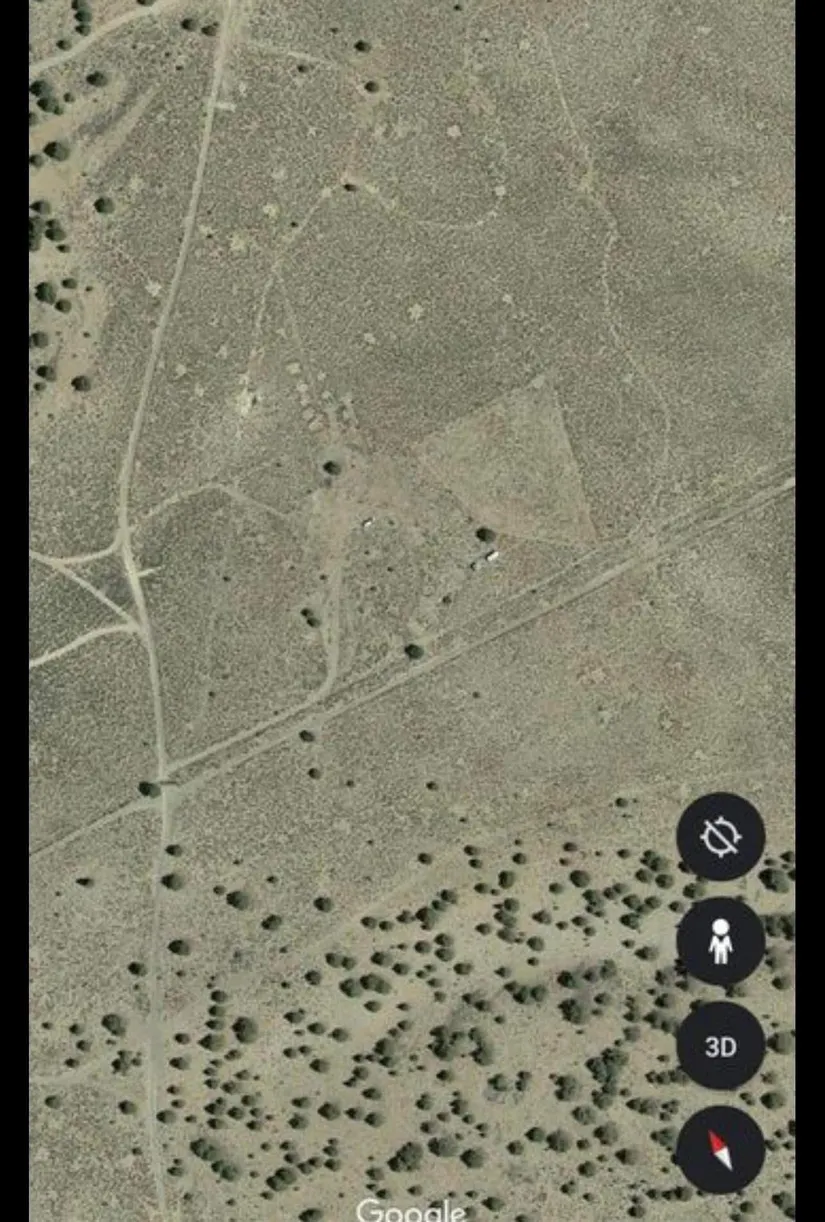Tap the rotate/orbit view button
825x1222 pixels.
click(720, 837)
